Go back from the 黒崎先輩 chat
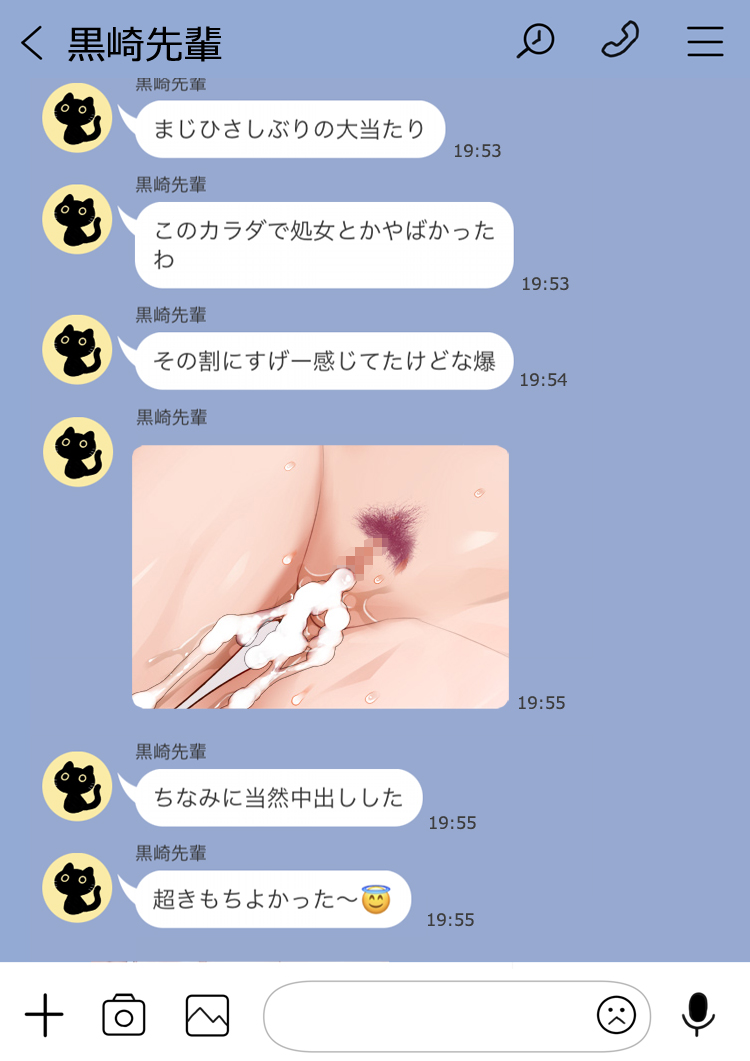Screen dimensions: 750x1061 coord(32,44)
